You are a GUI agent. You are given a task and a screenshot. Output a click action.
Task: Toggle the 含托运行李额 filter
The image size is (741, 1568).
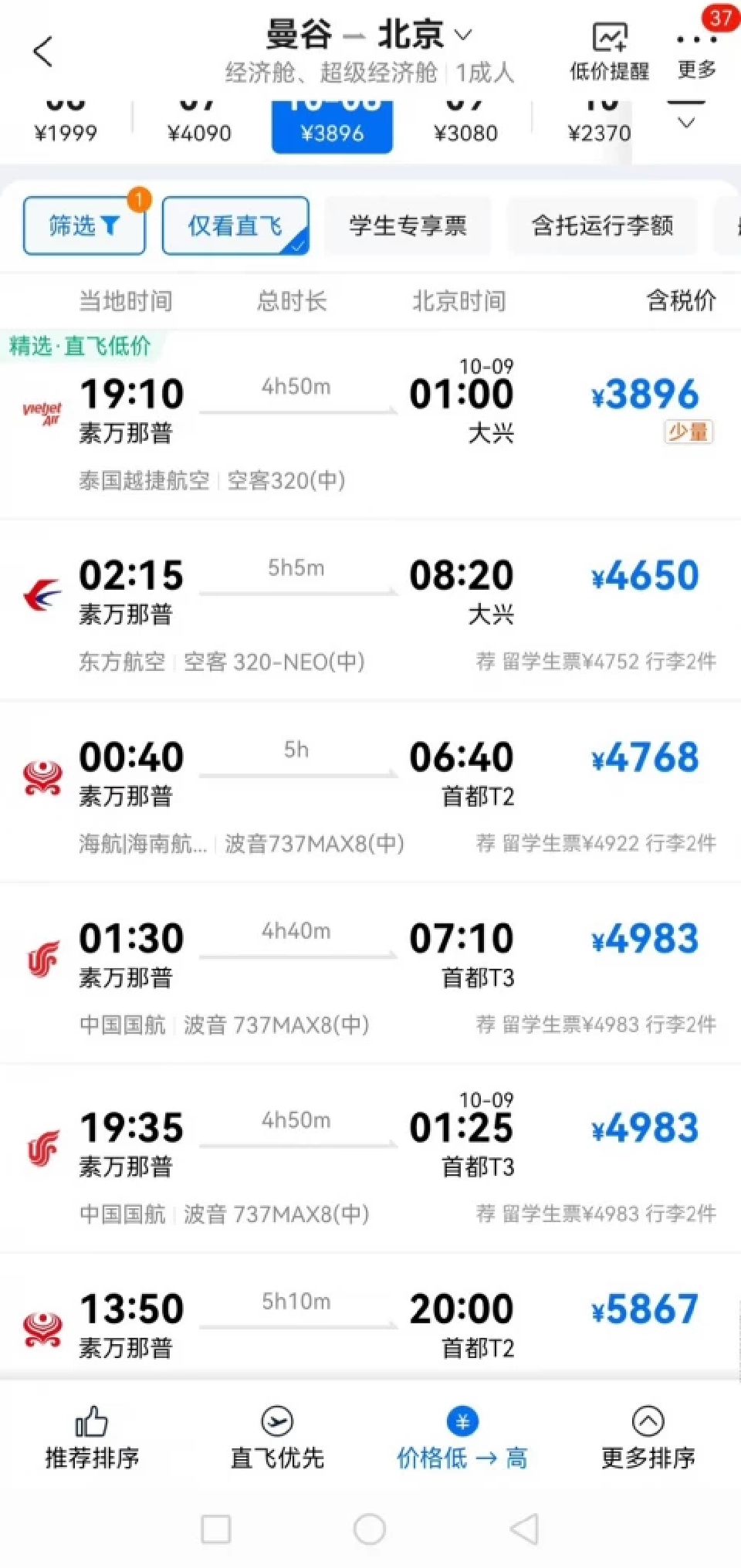603,225
